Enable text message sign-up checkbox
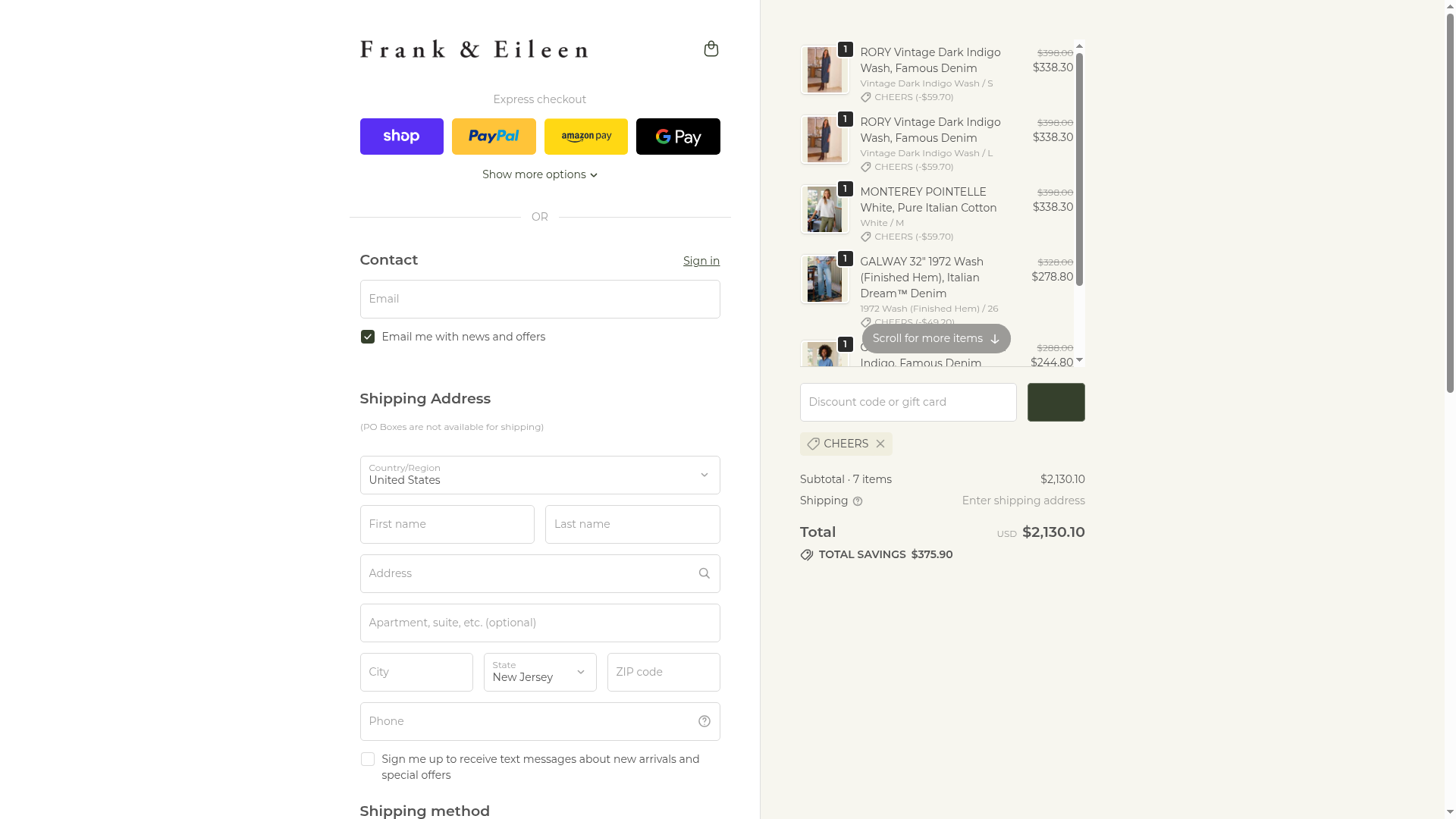This screenshot has height=819, width=1456. click(368, 759)
